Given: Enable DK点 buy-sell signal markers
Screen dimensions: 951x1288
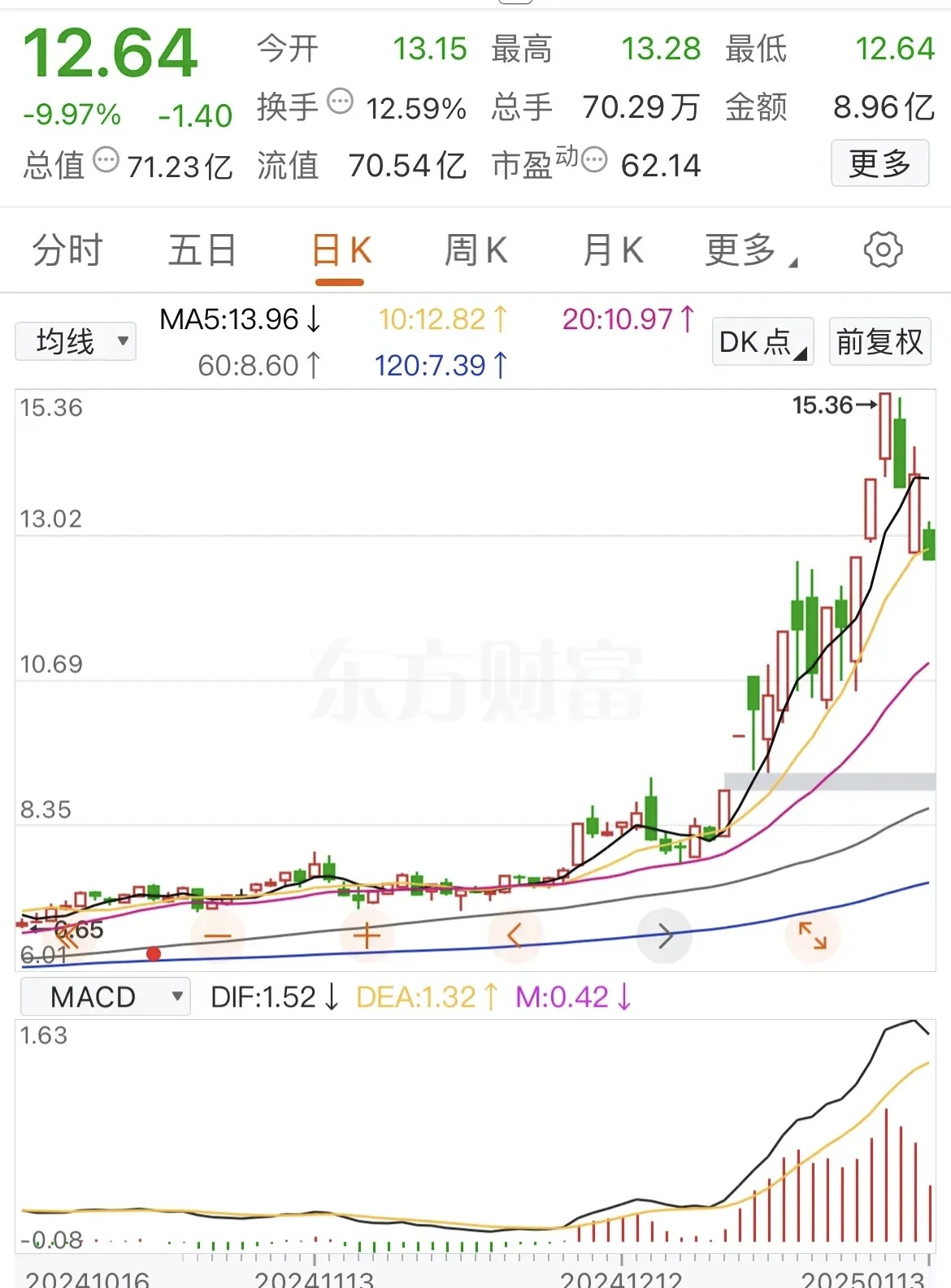Looking at the screenshot, I should (x=761, y=341).
